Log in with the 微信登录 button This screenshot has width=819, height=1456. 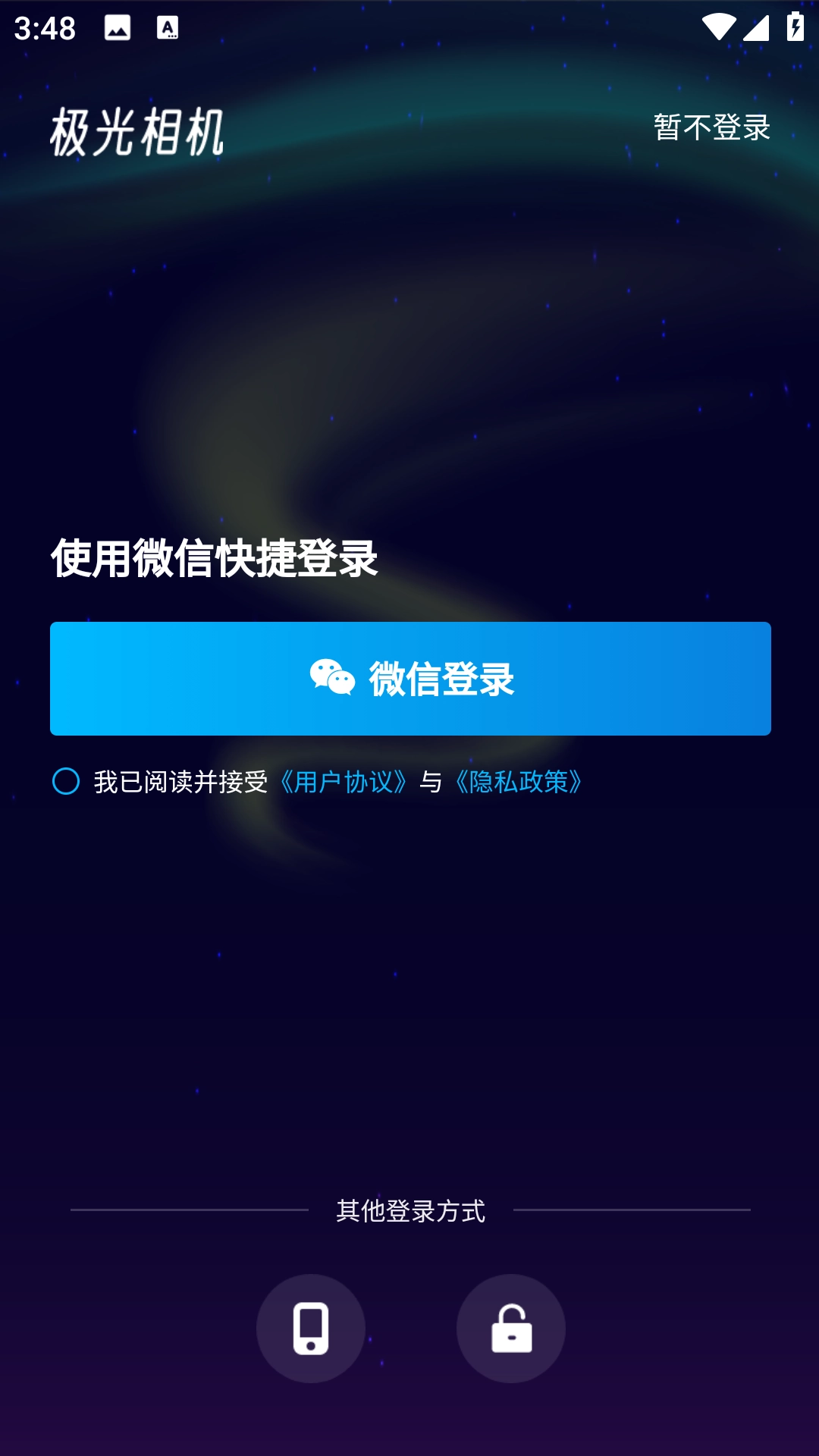pos(410,679)
